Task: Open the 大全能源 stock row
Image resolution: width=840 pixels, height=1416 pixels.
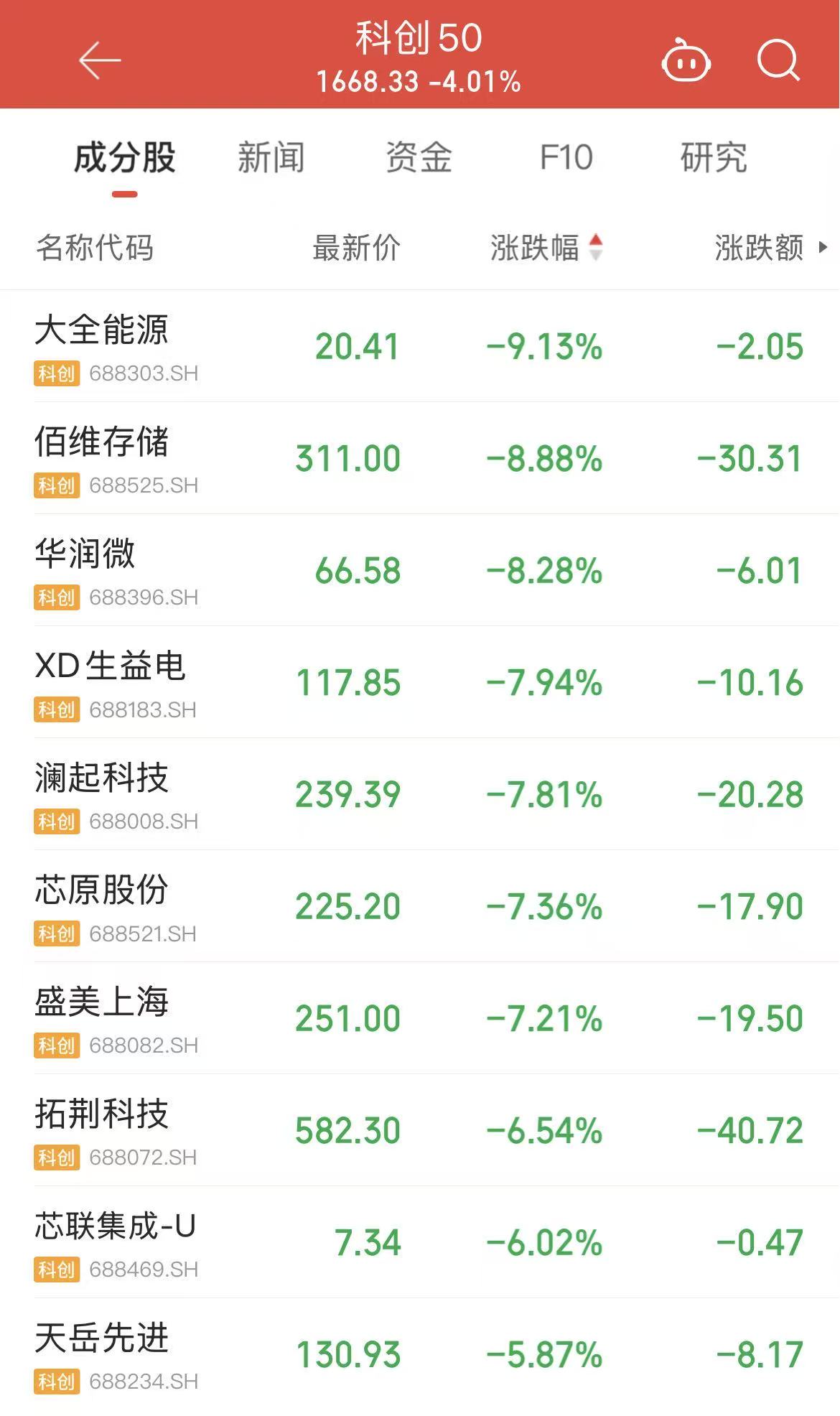Action: coord(420,346)
